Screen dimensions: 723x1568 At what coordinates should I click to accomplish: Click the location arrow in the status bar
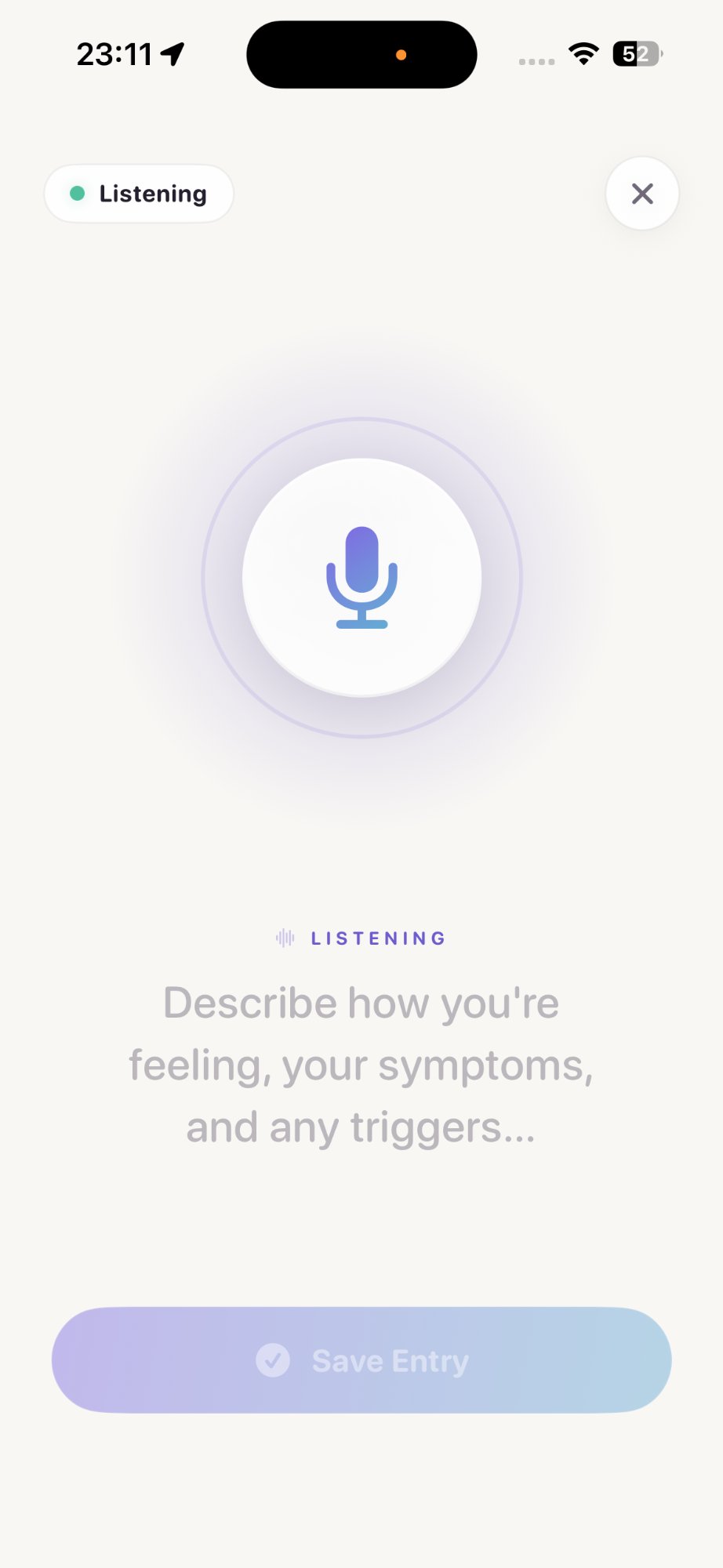tap(172, 53)
